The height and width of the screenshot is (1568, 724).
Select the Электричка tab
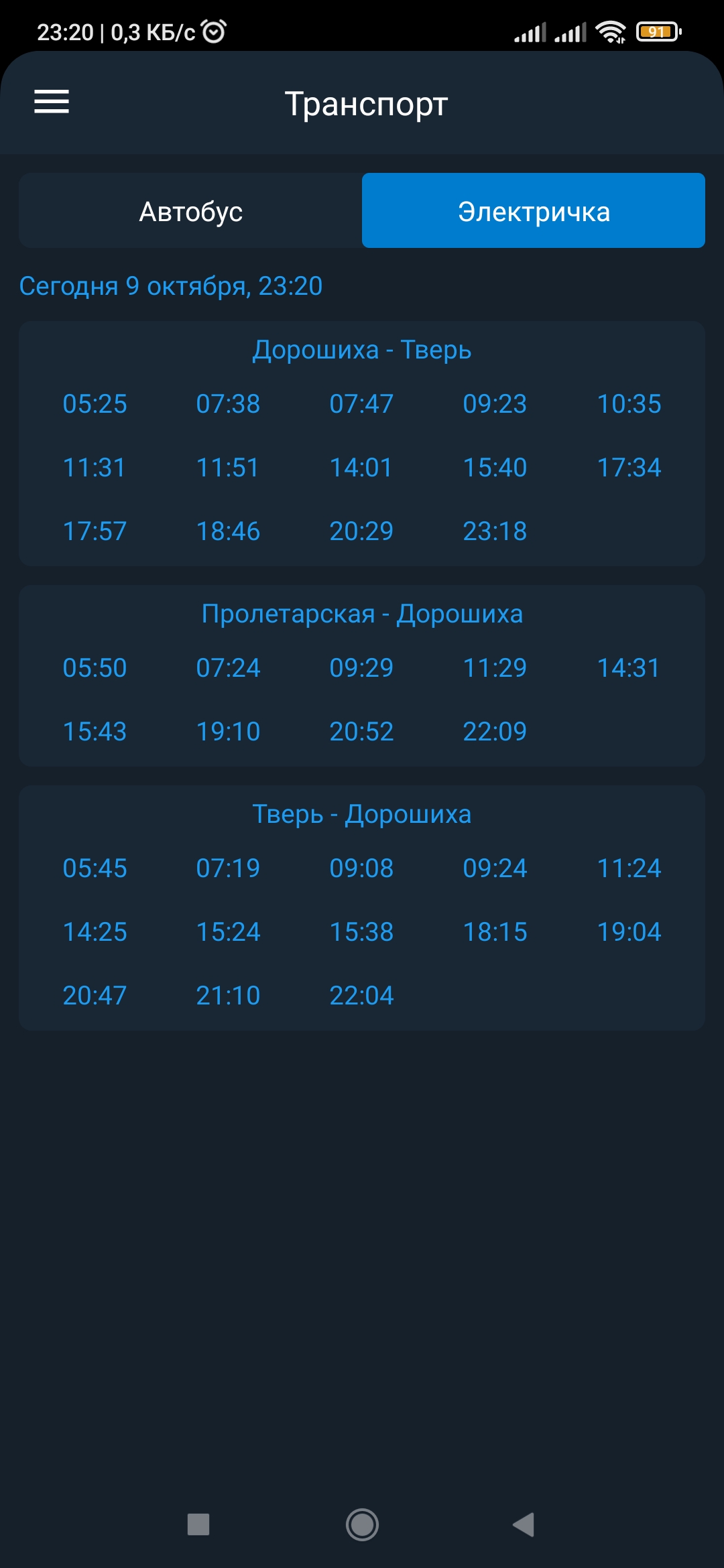click(534, 211)
